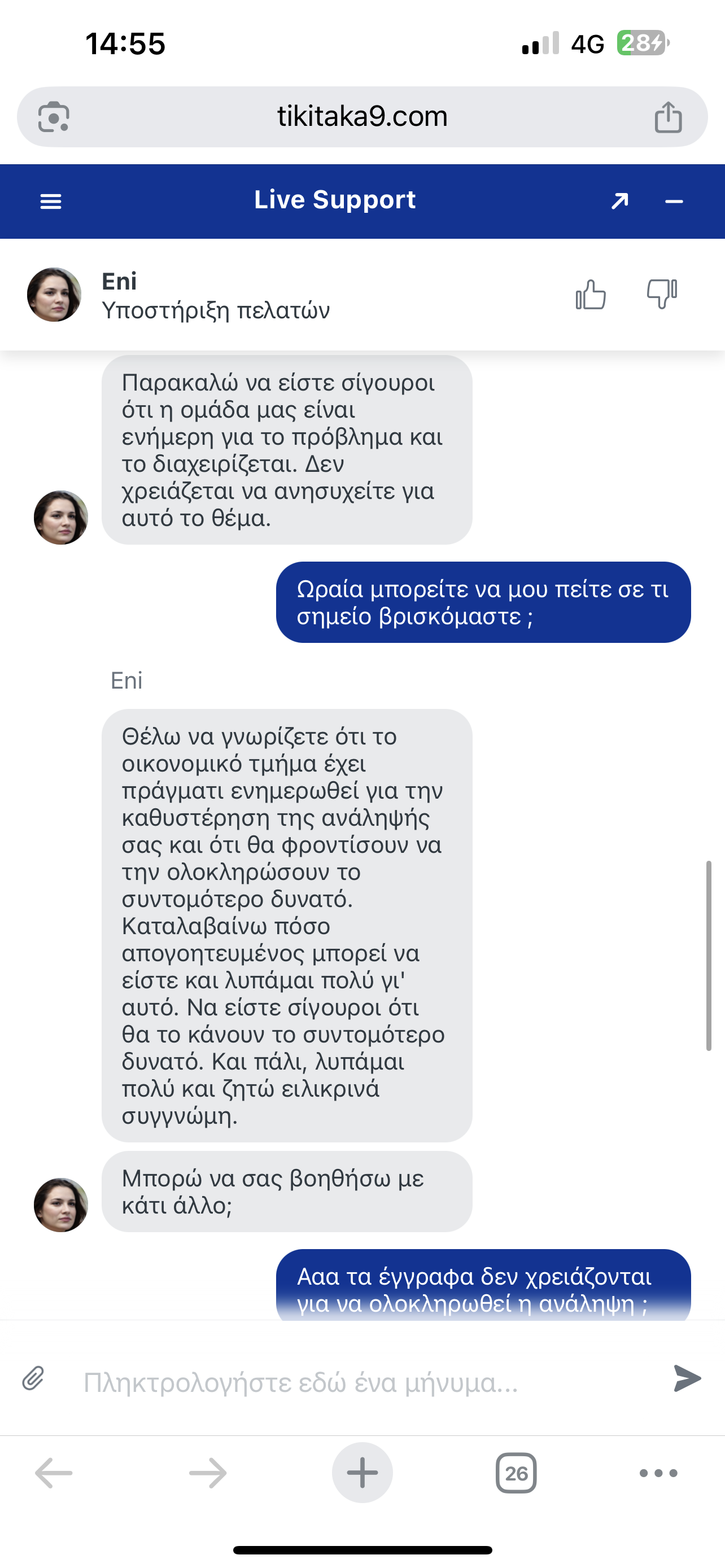Open the browser's three-dot menu
725x1568 pixels.
pyautogui.click(x=658, y=1473)
